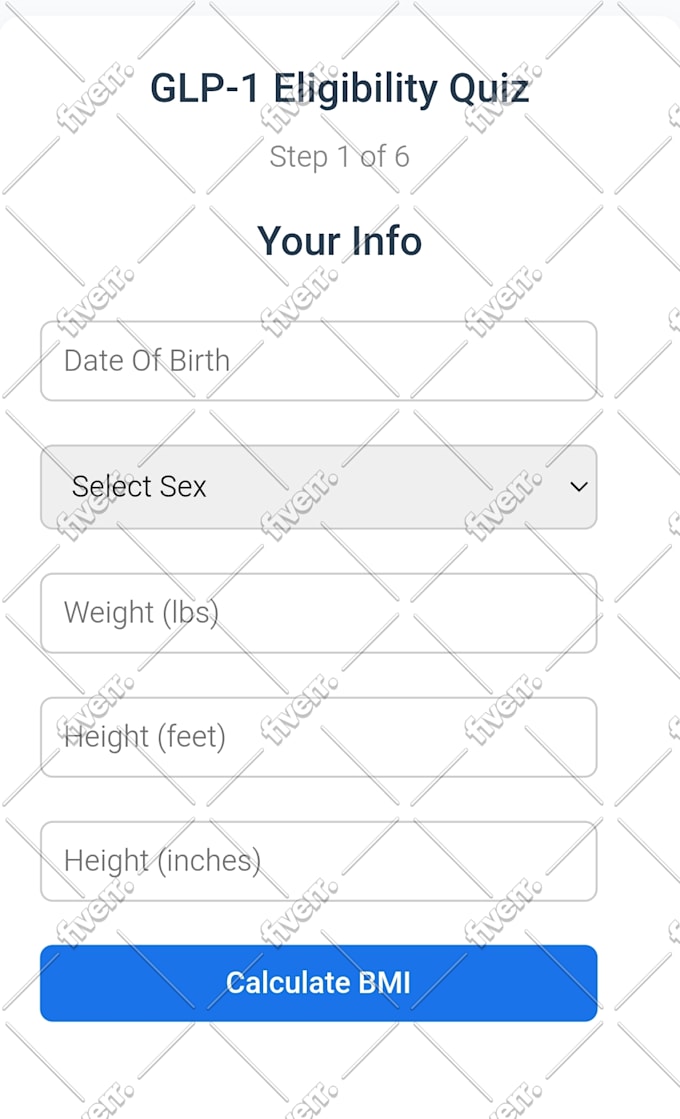The image size is (680, 1119).
Task: Focus the Date Of Birth field
Action: [318, 361]
